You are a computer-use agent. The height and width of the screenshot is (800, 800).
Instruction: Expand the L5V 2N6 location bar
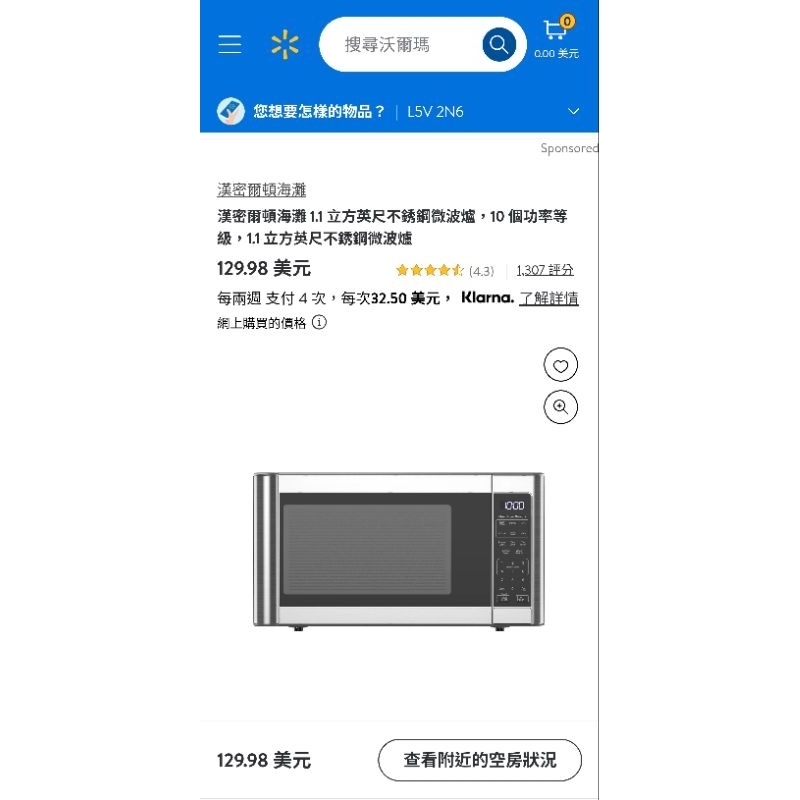point(399,111)
